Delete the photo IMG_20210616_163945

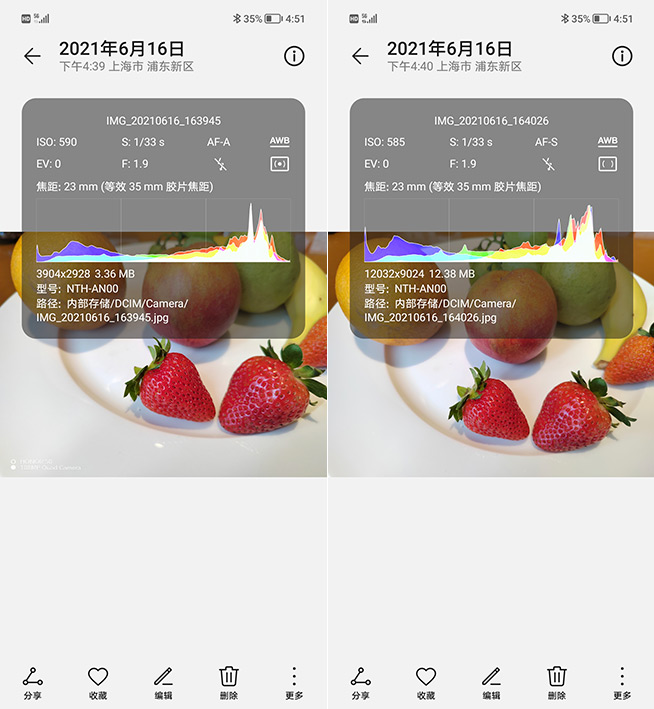point(229,682)
